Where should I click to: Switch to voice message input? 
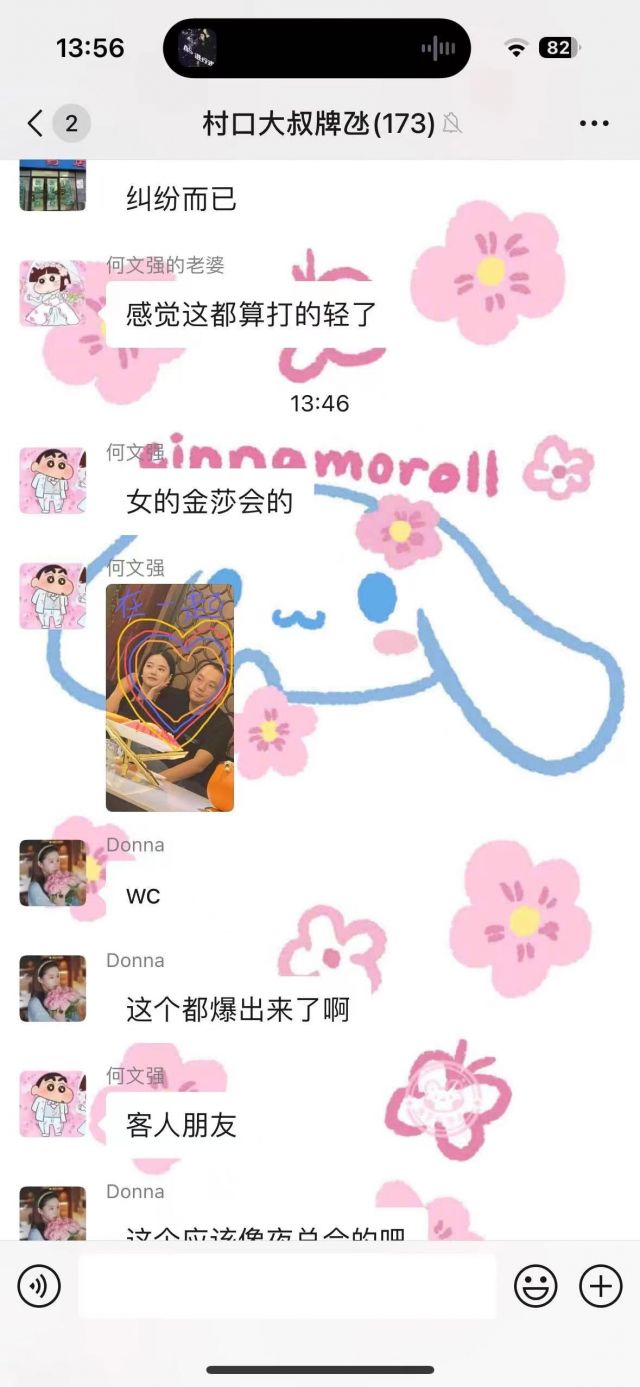coord(39,1286)
